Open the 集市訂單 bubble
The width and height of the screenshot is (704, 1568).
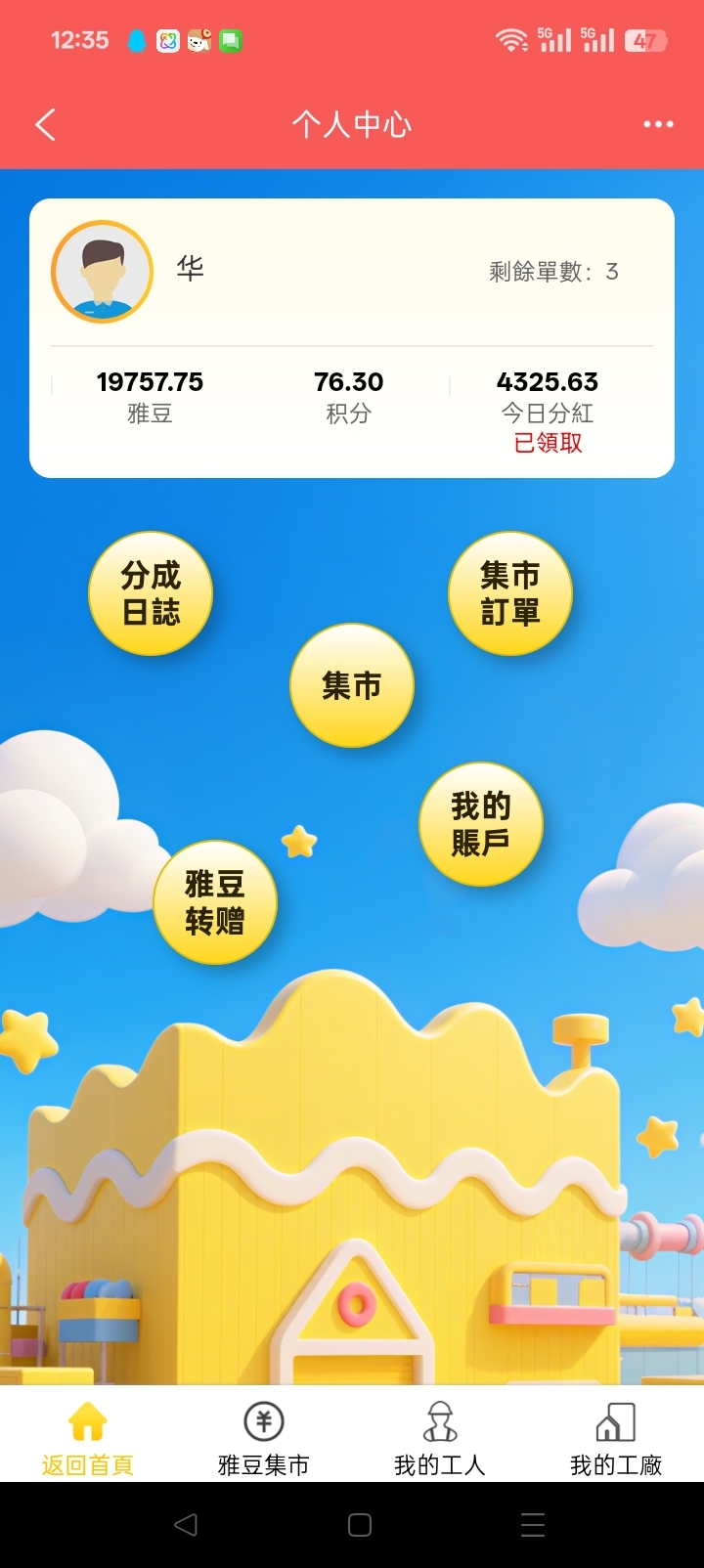[x=509, y=593]
